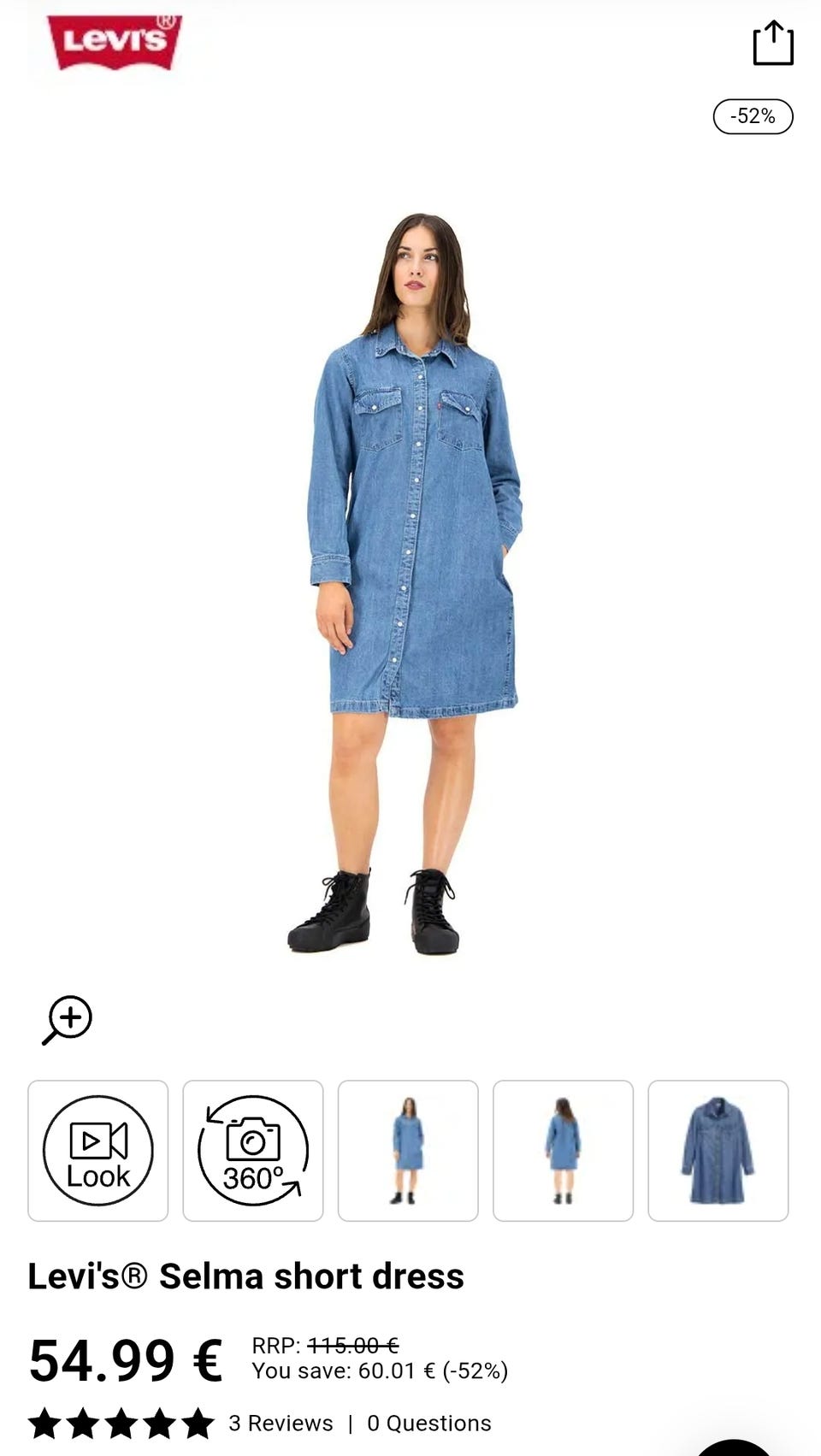
Task: Open the 360° view
Action: [x=253, y=1151]
